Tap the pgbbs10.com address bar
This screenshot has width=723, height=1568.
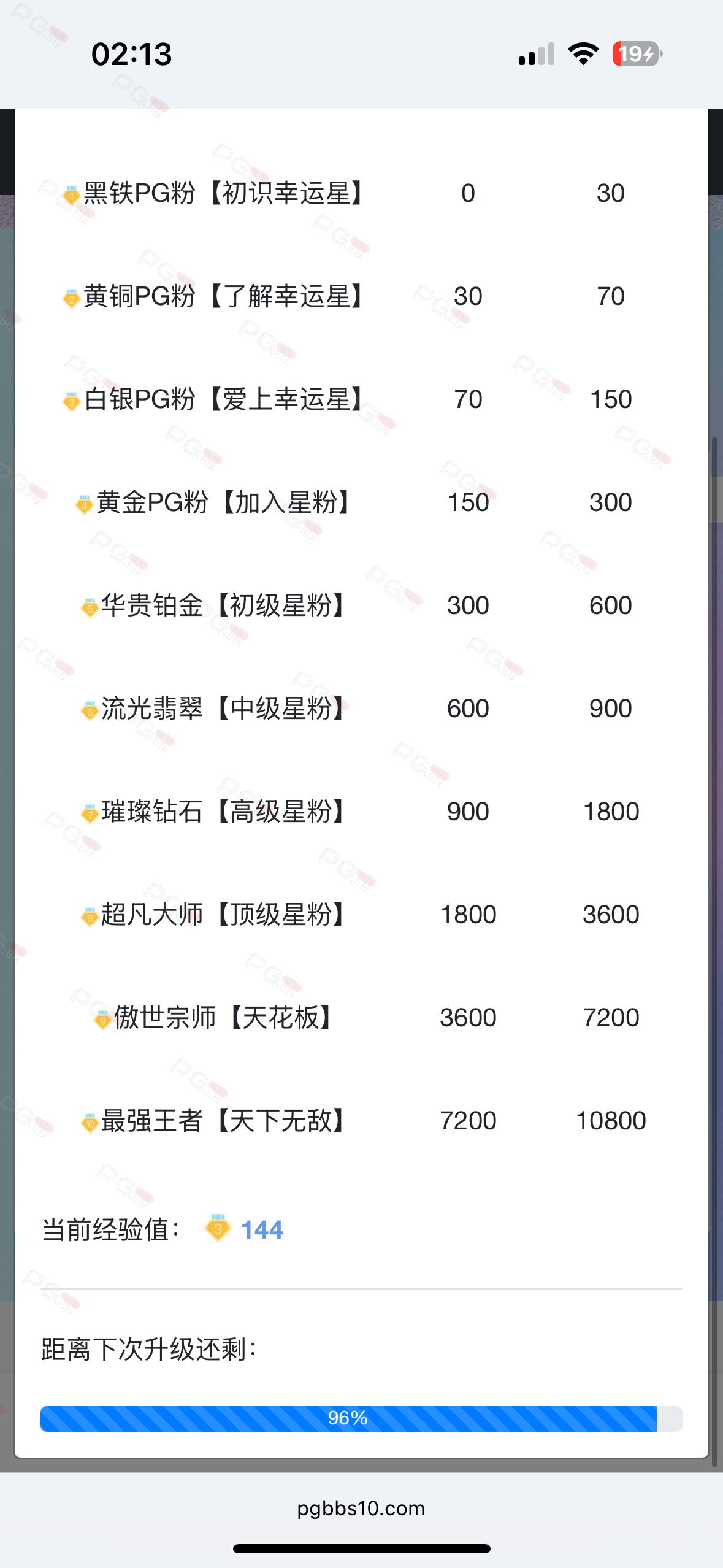coord(361,1508)
